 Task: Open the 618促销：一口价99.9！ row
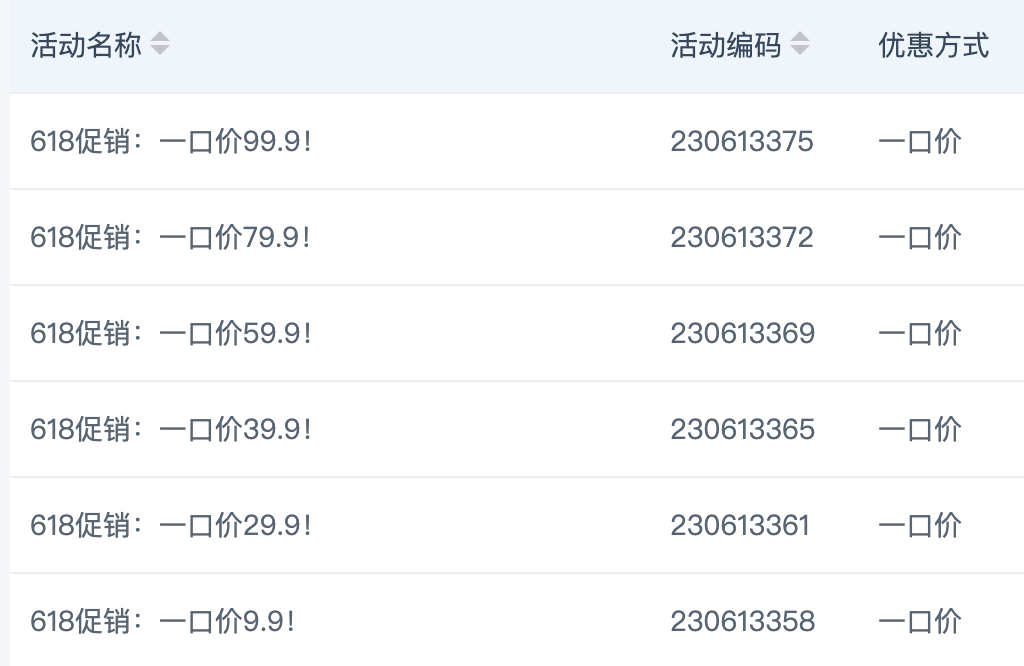pos(517,141)
